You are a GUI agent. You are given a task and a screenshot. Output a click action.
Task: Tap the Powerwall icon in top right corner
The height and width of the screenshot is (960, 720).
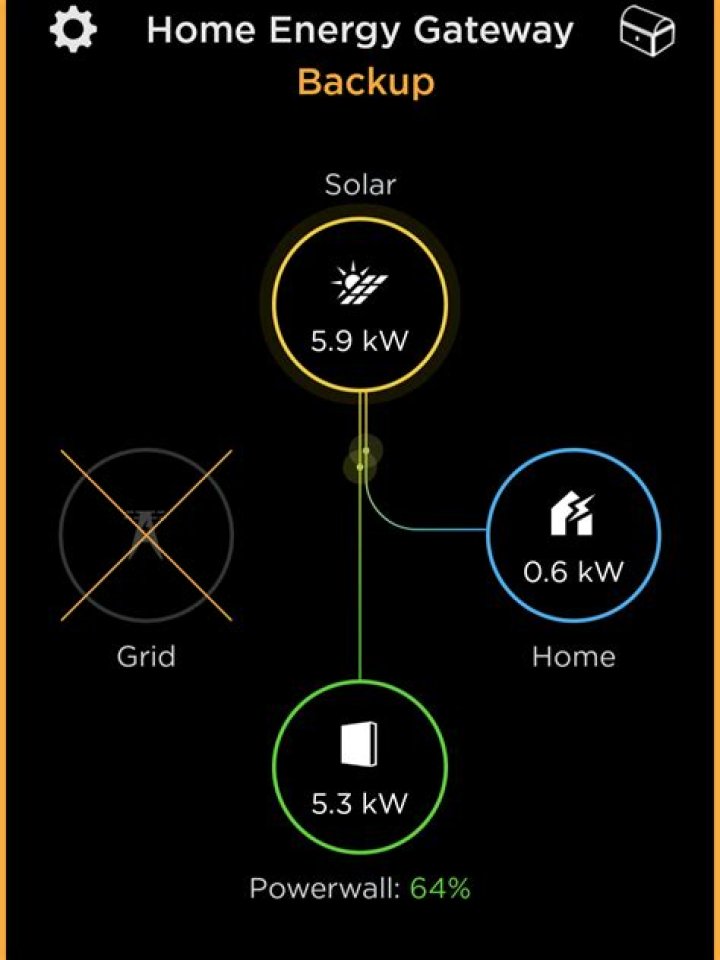pyautogui.click(x=646, y=31)
